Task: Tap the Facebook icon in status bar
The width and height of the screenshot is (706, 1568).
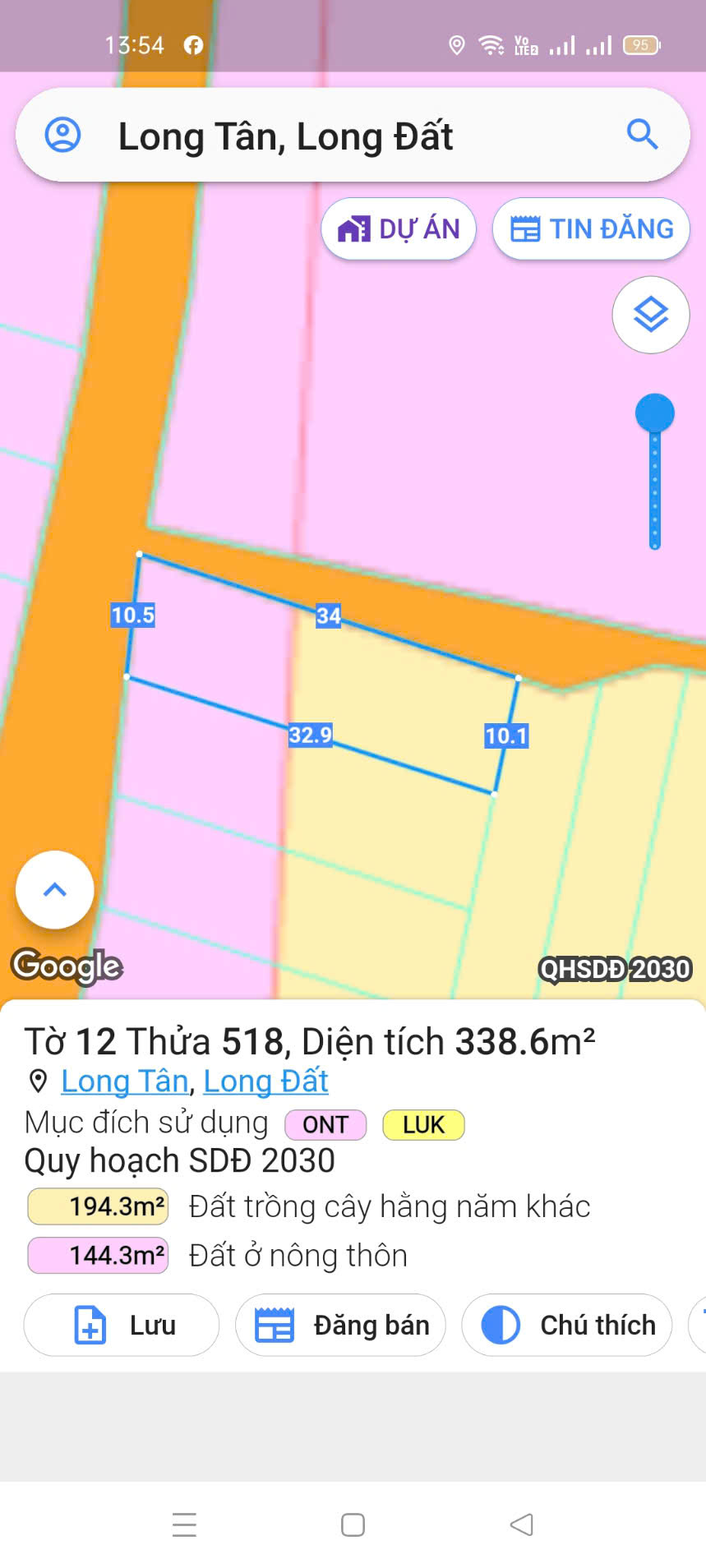Action: pos(193,45)
